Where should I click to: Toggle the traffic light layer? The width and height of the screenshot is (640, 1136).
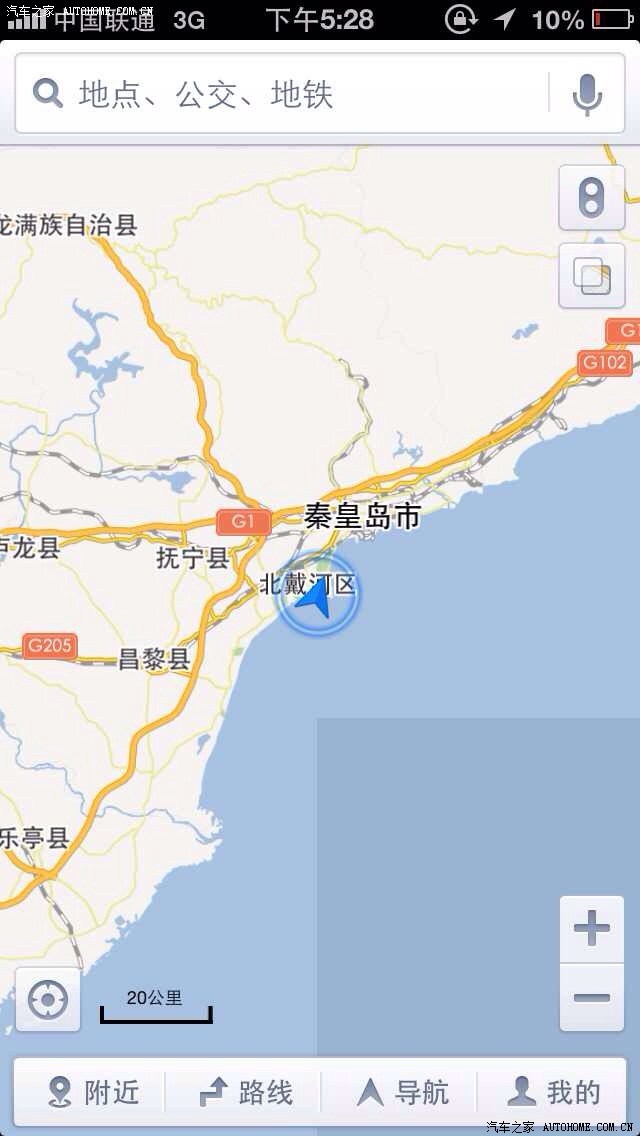[x=592, y=197]
